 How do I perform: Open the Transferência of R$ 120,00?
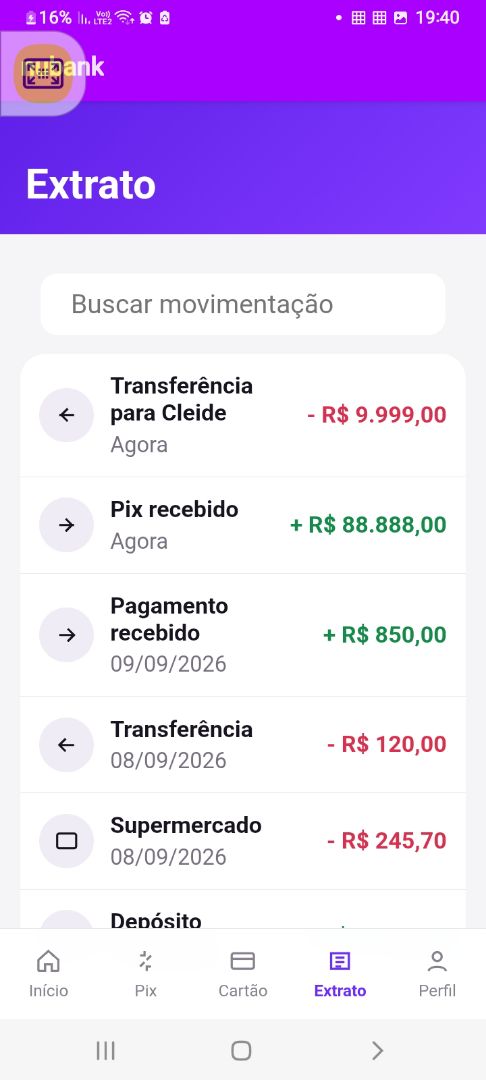point(243,745)
